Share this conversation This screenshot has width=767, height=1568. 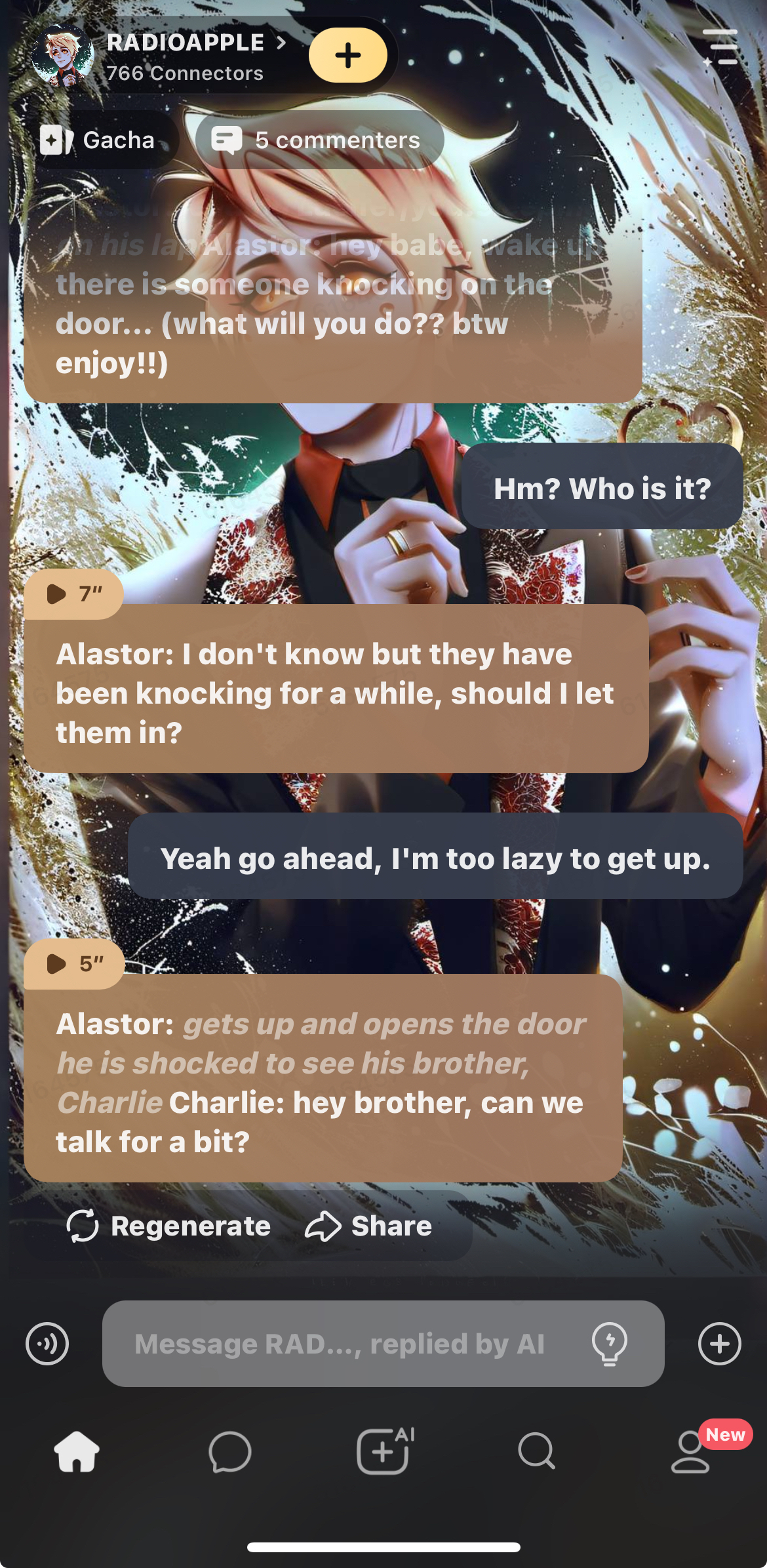coord(369,1226)
